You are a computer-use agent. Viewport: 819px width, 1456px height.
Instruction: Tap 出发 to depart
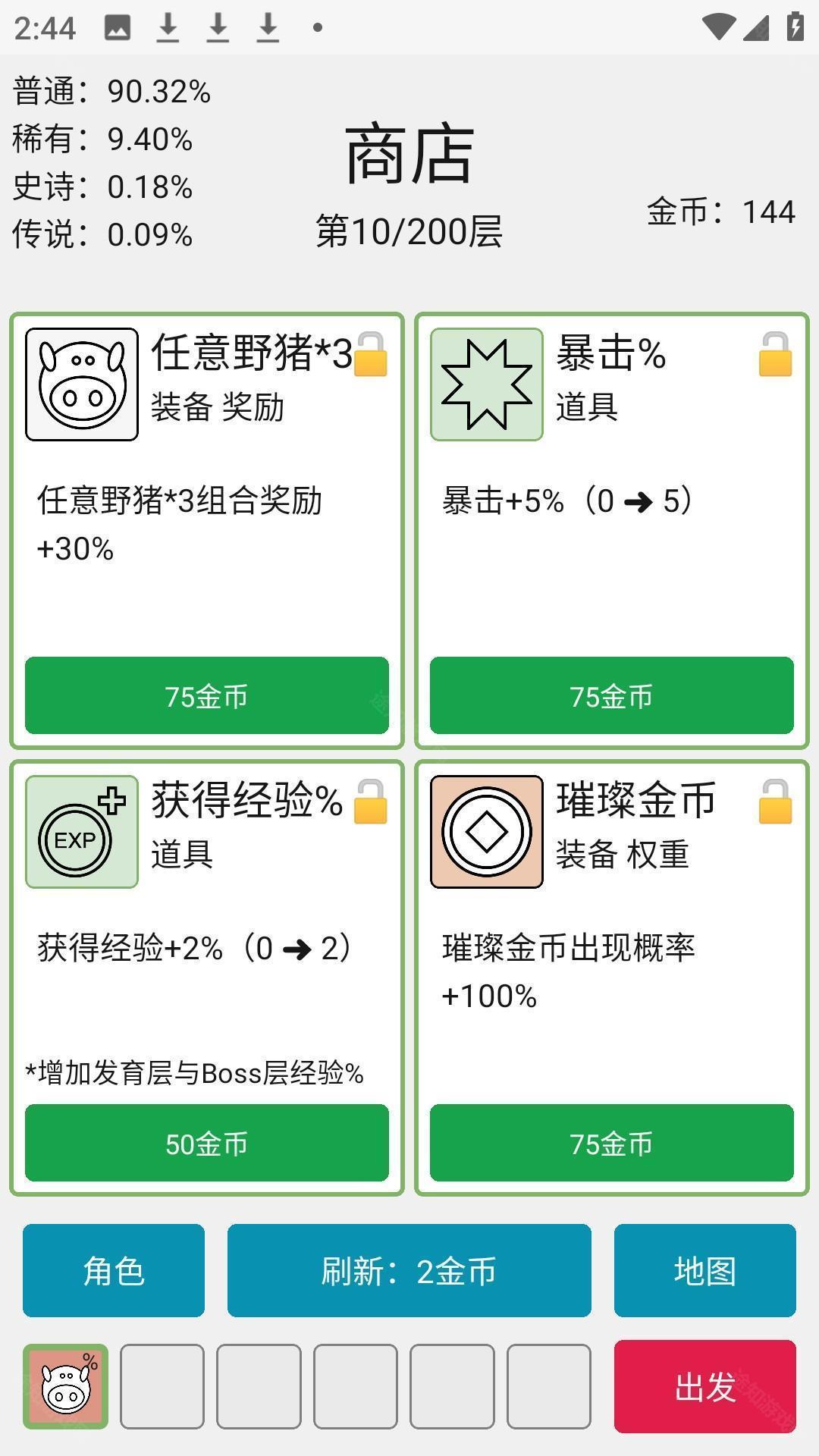click(x=704, y=1386)
